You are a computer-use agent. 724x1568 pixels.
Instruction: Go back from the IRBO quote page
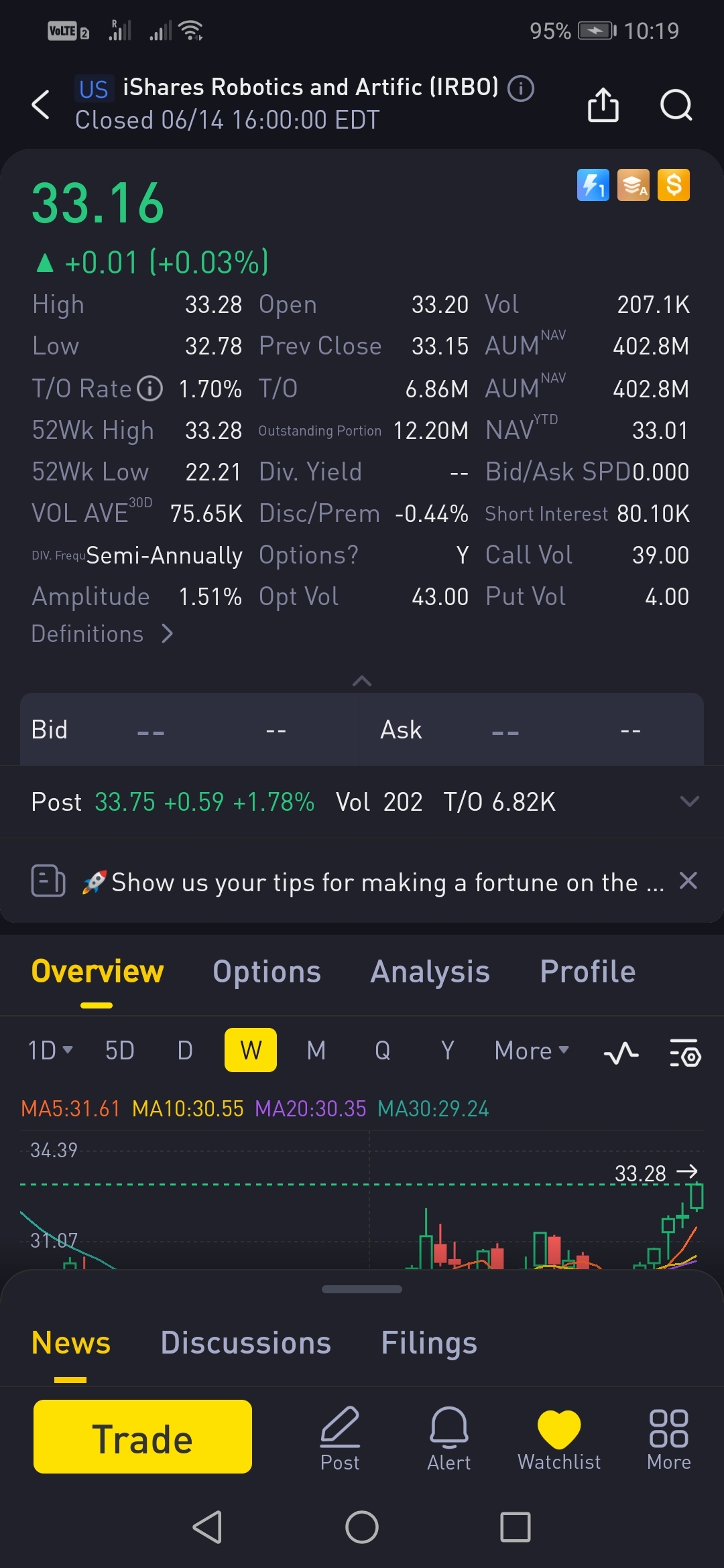click(41, 105)
